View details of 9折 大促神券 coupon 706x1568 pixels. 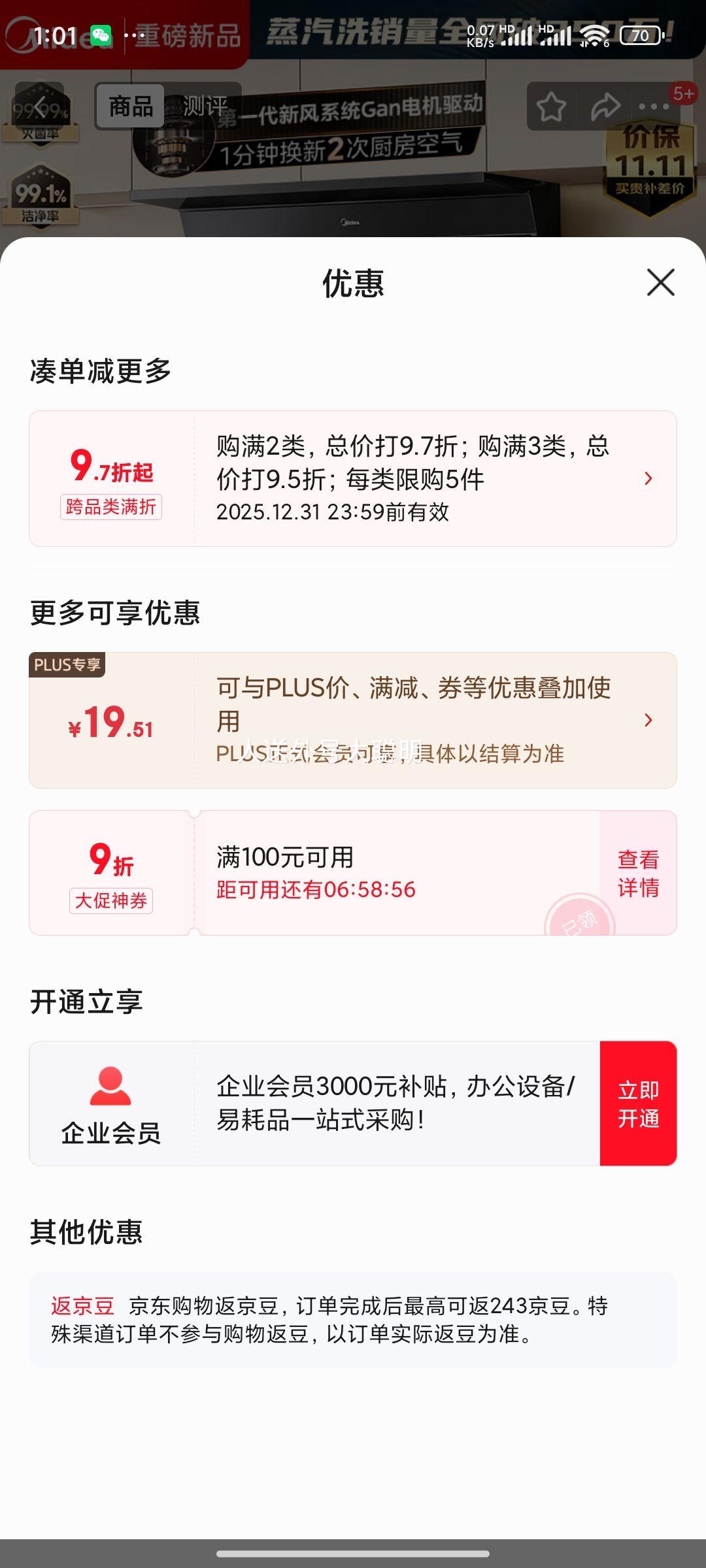[x=638, y=873]
